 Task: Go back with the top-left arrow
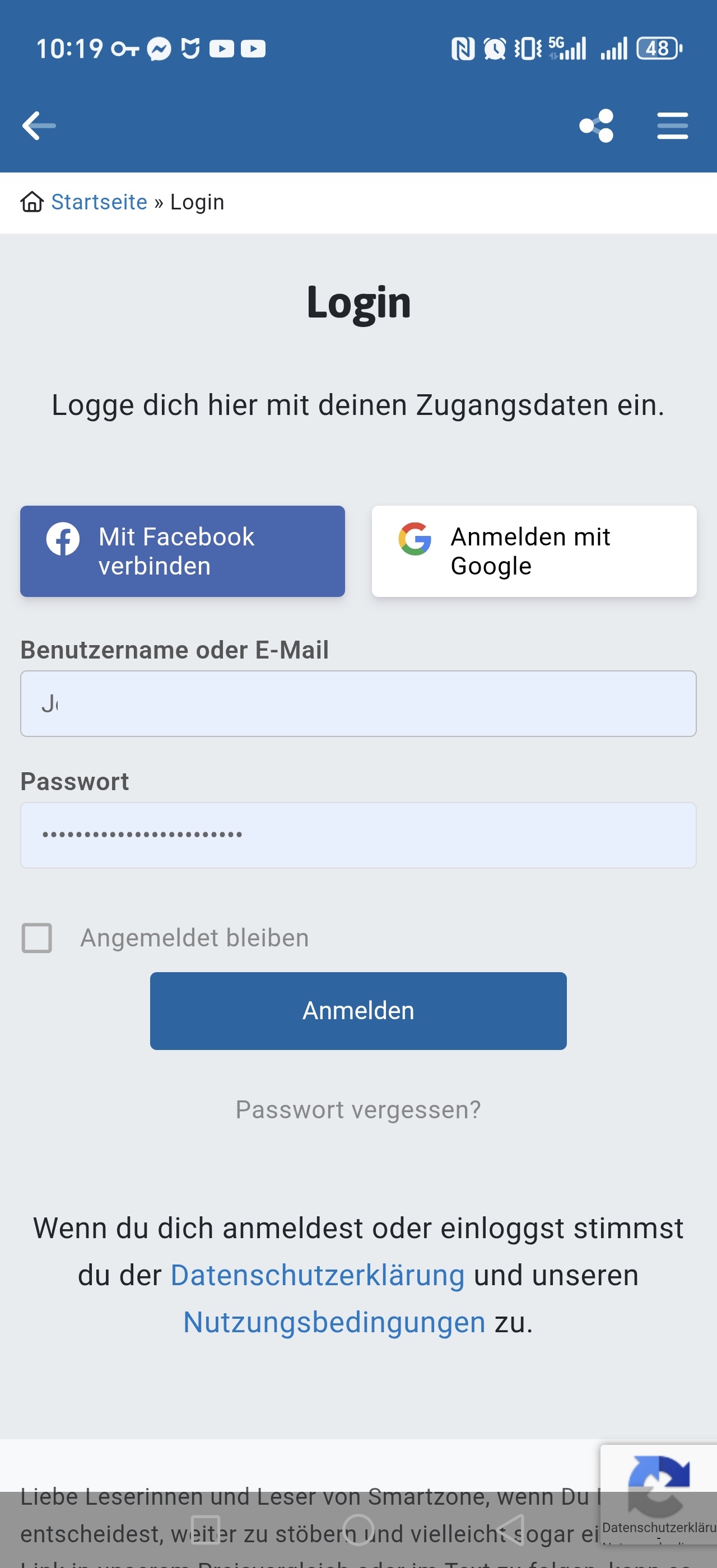(39, 126)
